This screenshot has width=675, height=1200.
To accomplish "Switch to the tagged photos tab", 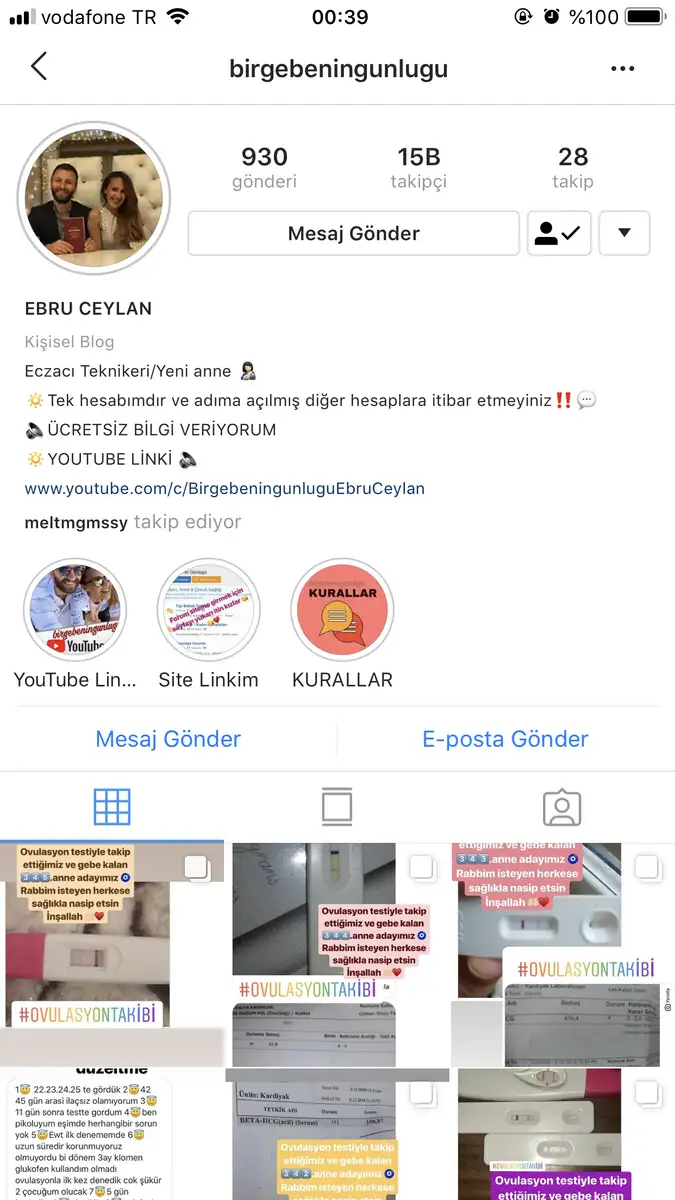I will [x=562, y=807].
